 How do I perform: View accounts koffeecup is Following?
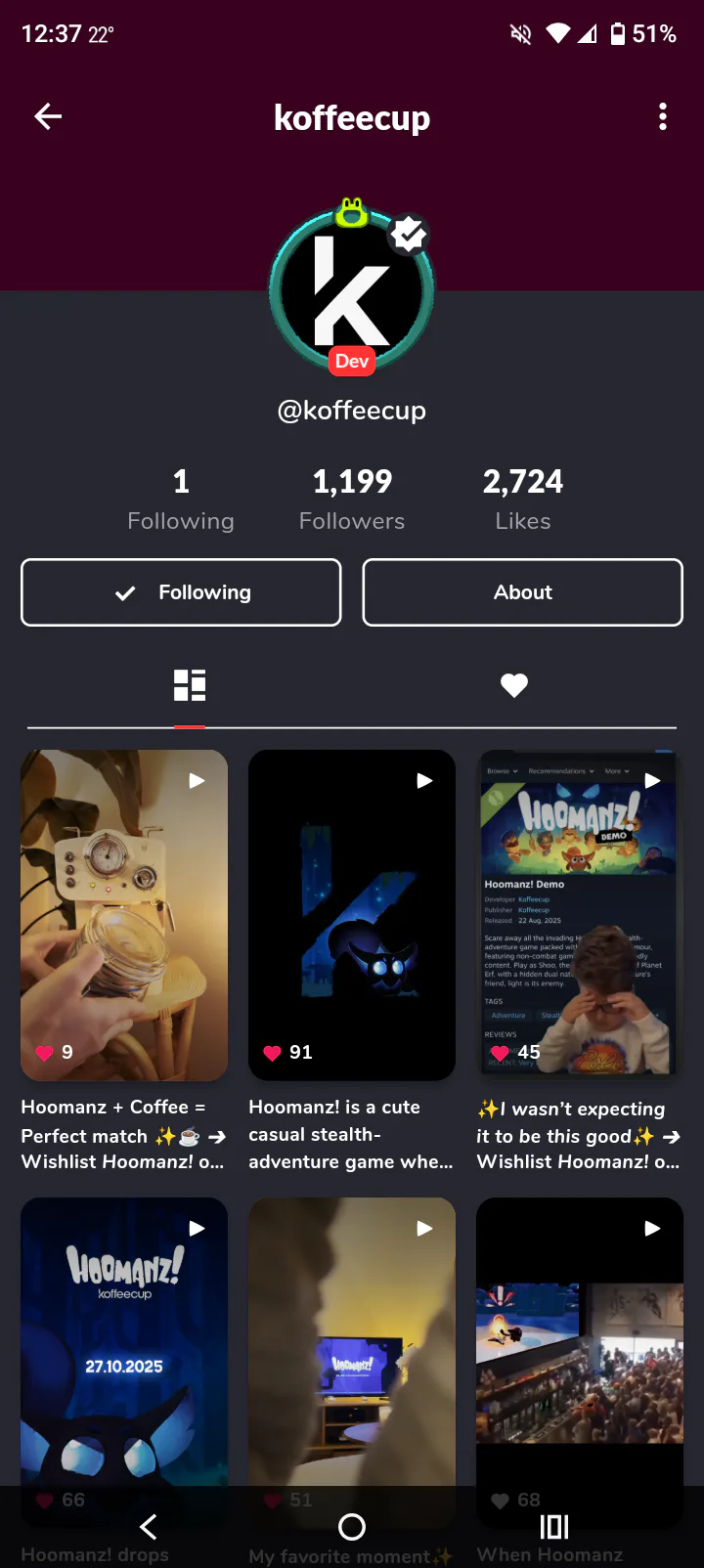point(181,499)
